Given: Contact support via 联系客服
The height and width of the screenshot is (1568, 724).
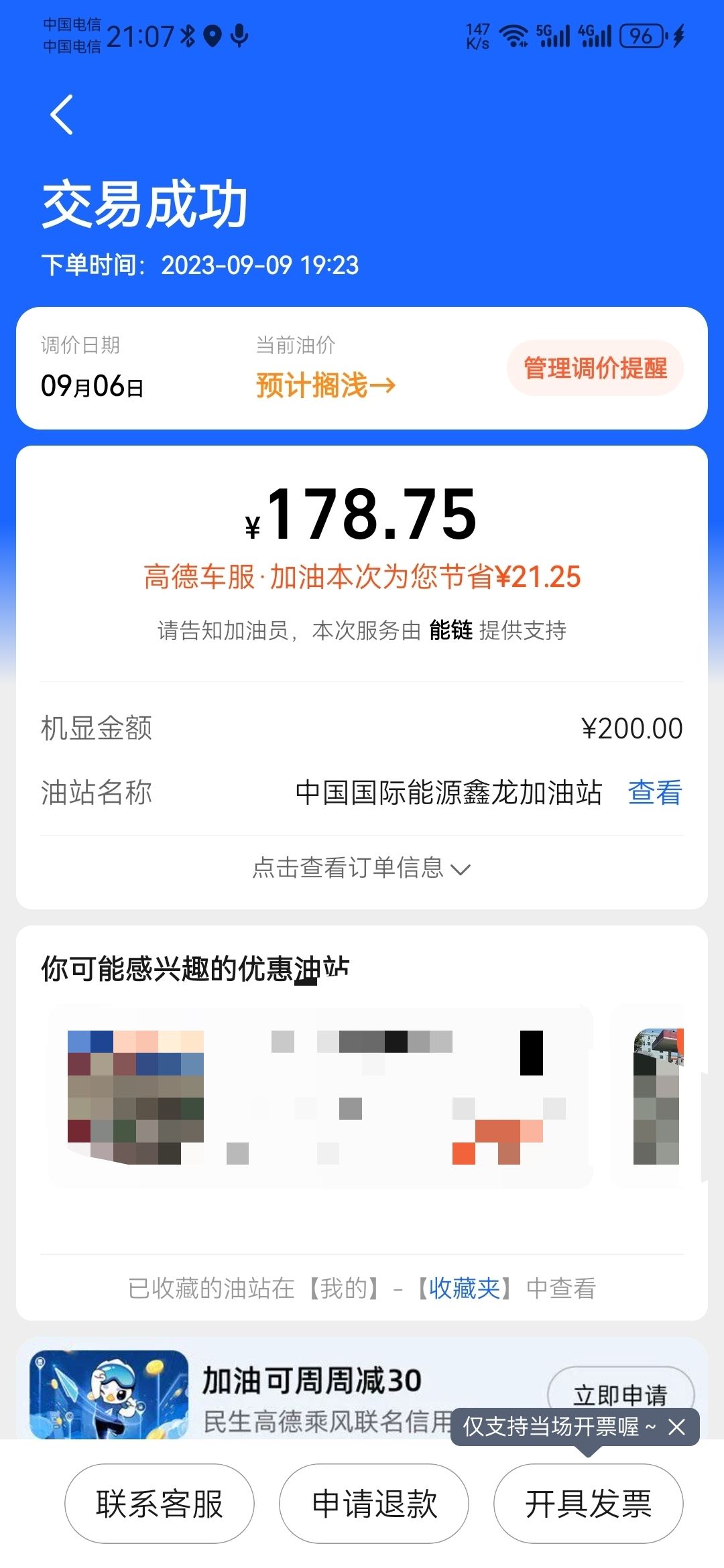Looking at the screenshot, I should tap(159, 1504).
